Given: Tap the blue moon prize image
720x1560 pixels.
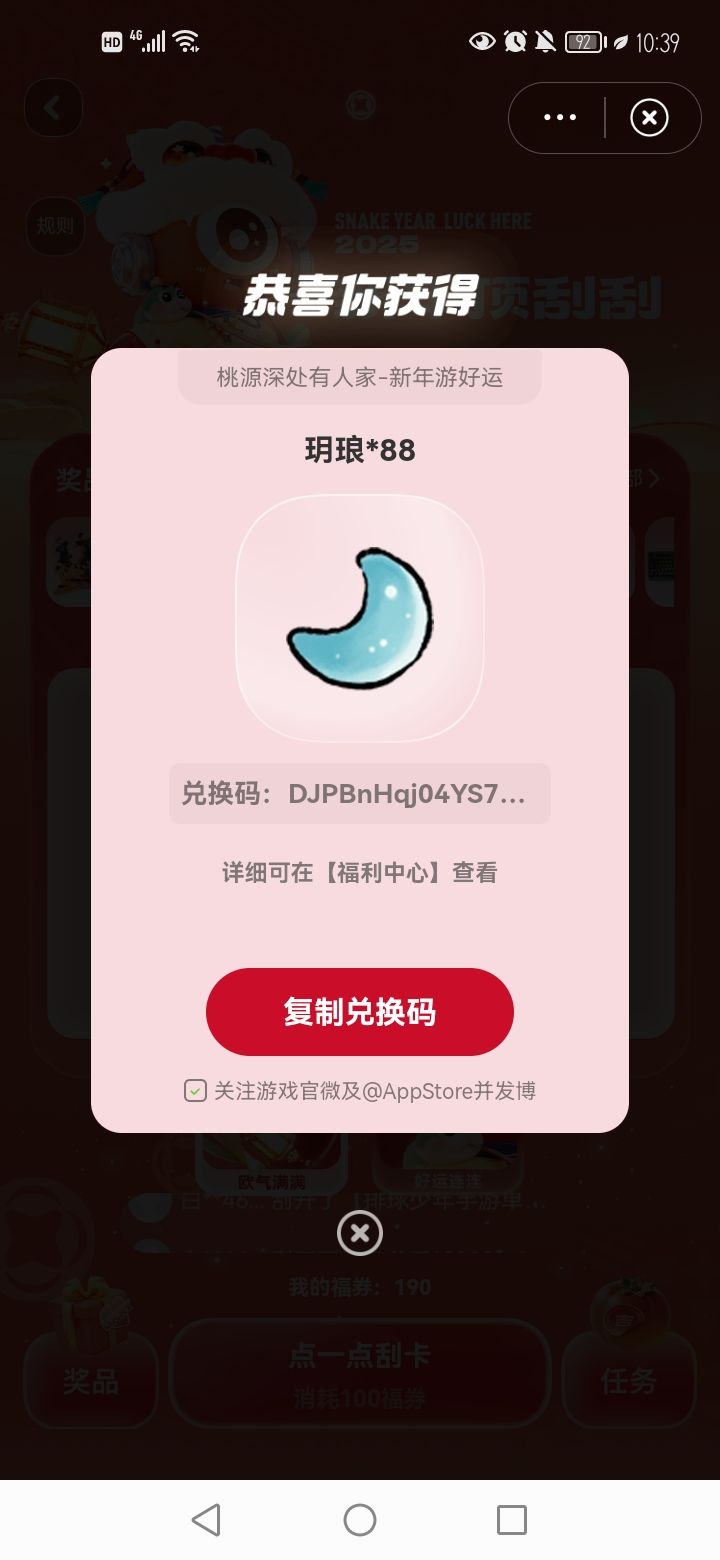Looking at the screenshot, I should coord(360,616).
